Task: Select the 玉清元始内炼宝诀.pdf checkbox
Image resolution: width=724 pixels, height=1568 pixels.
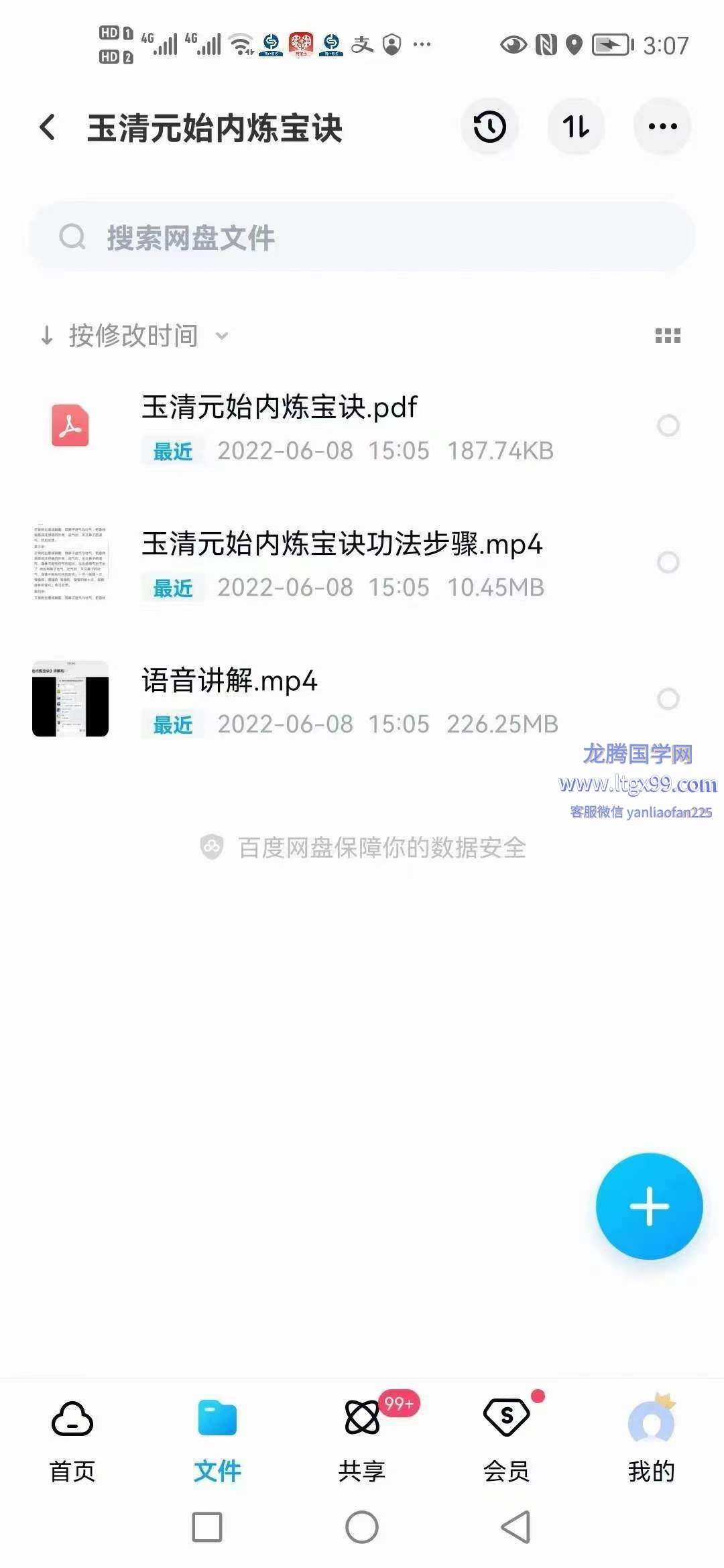Action: pos(668,426)
